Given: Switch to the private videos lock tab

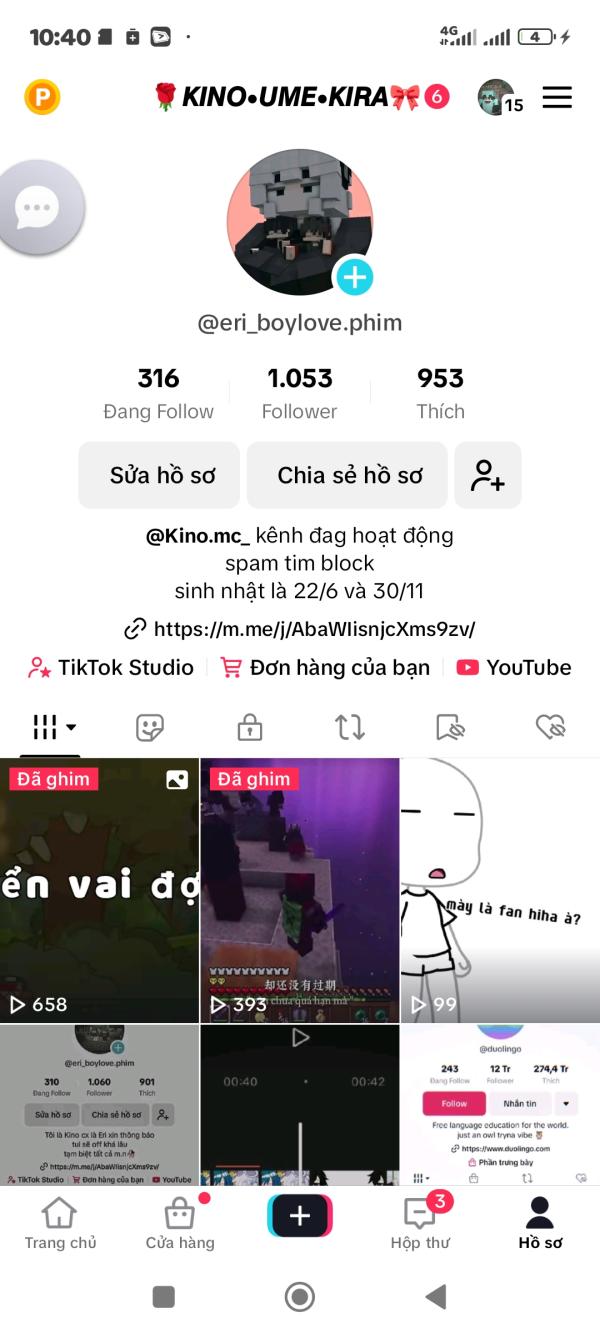Looking at the screenshot, I should pos(250,727).
